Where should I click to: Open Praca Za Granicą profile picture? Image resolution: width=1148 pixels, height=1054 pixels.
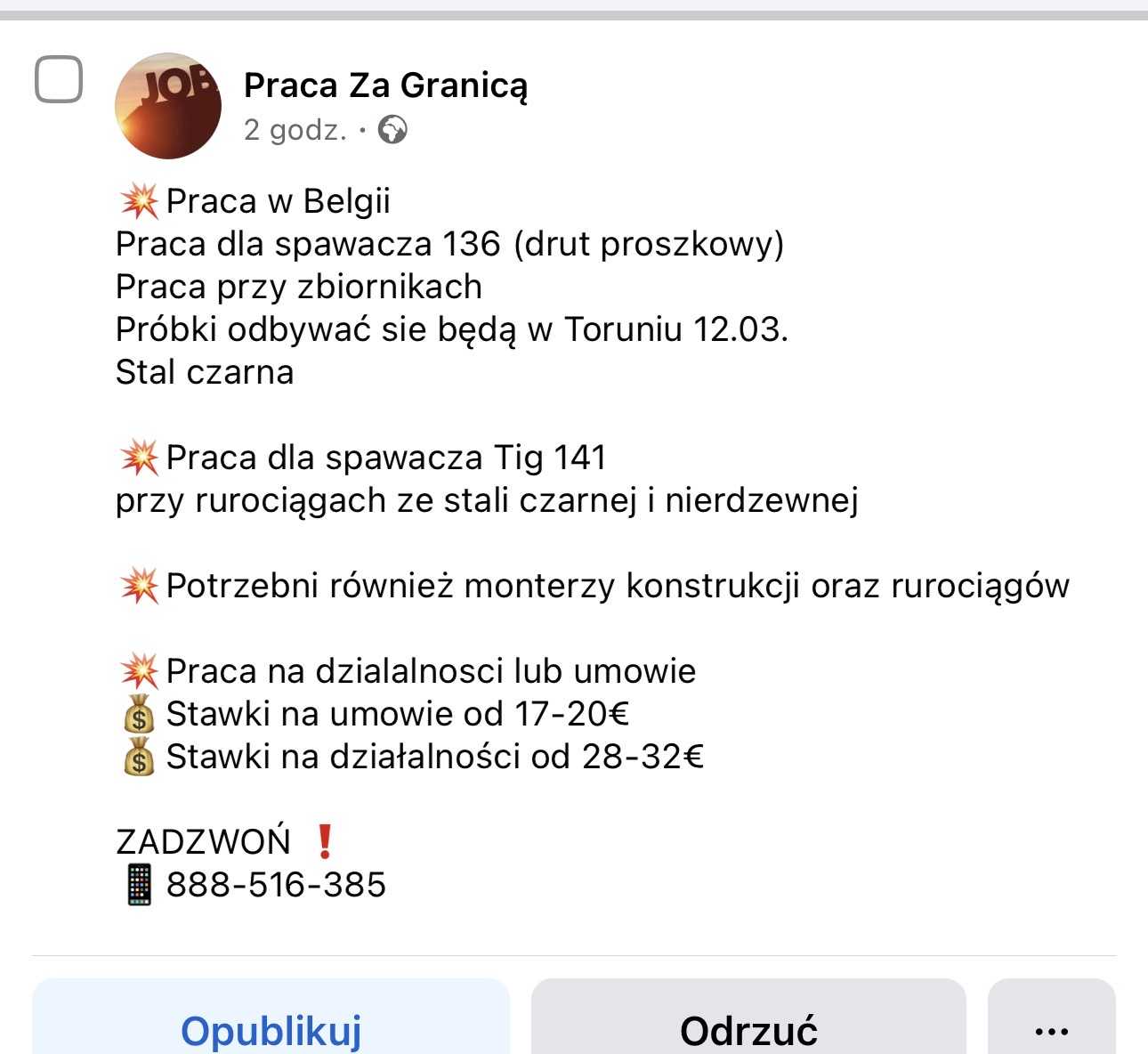click(x=168, y=106)
